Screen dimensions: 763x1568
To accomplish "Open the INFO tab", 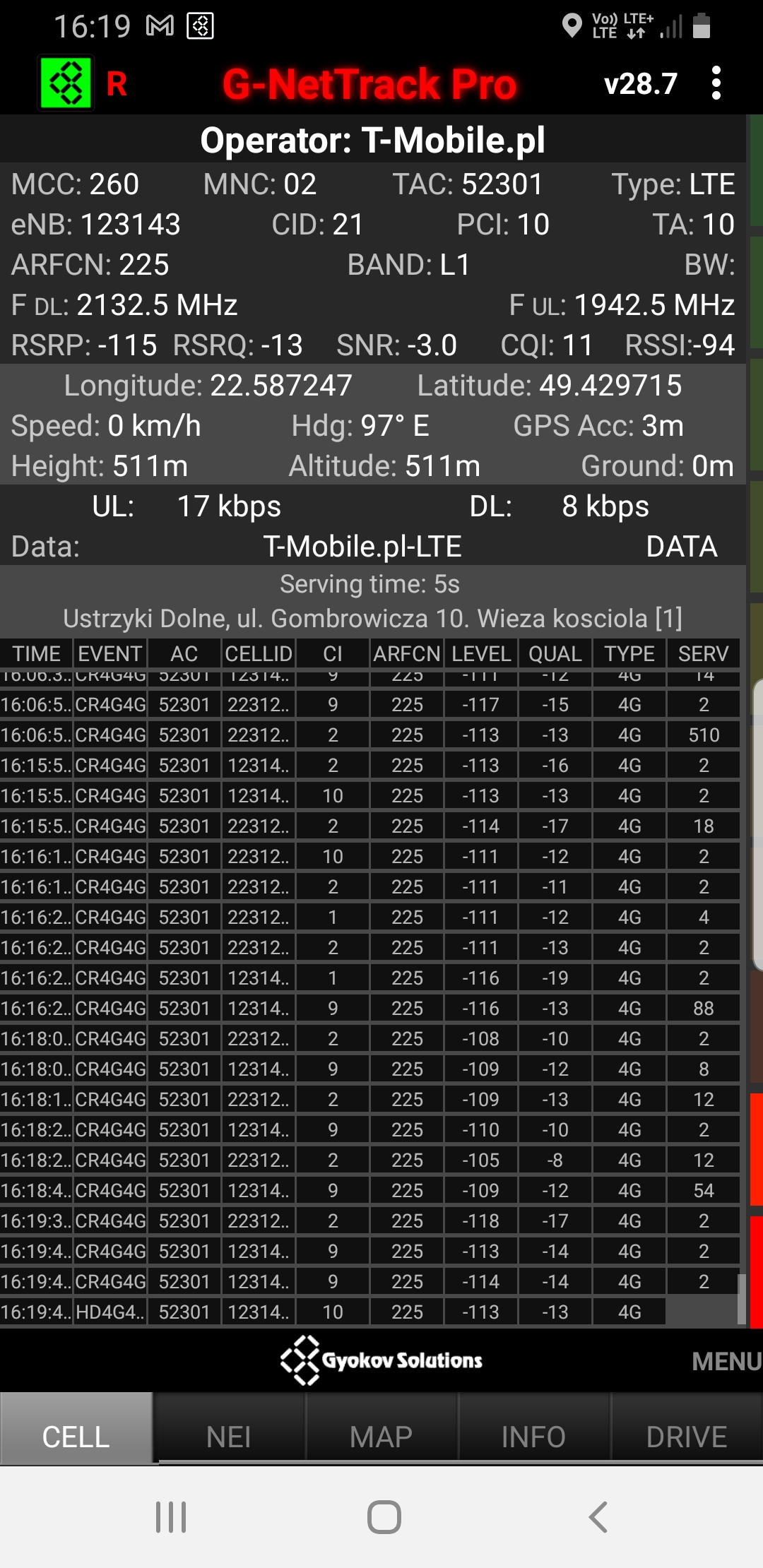I will click(x=533, y=1437).
